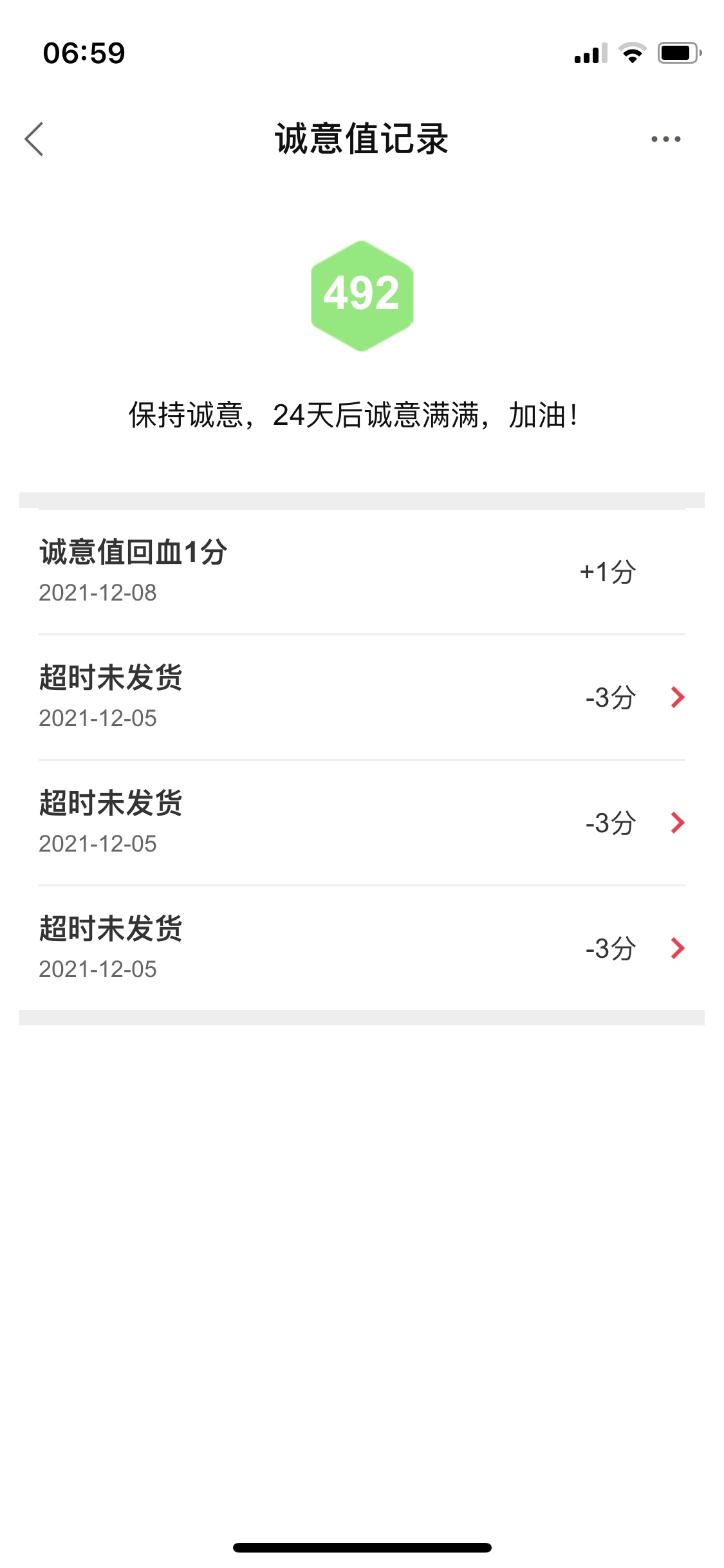Open the three-dot overflow menu
The width and height of the screenshot is (724, 1568).
665,139
